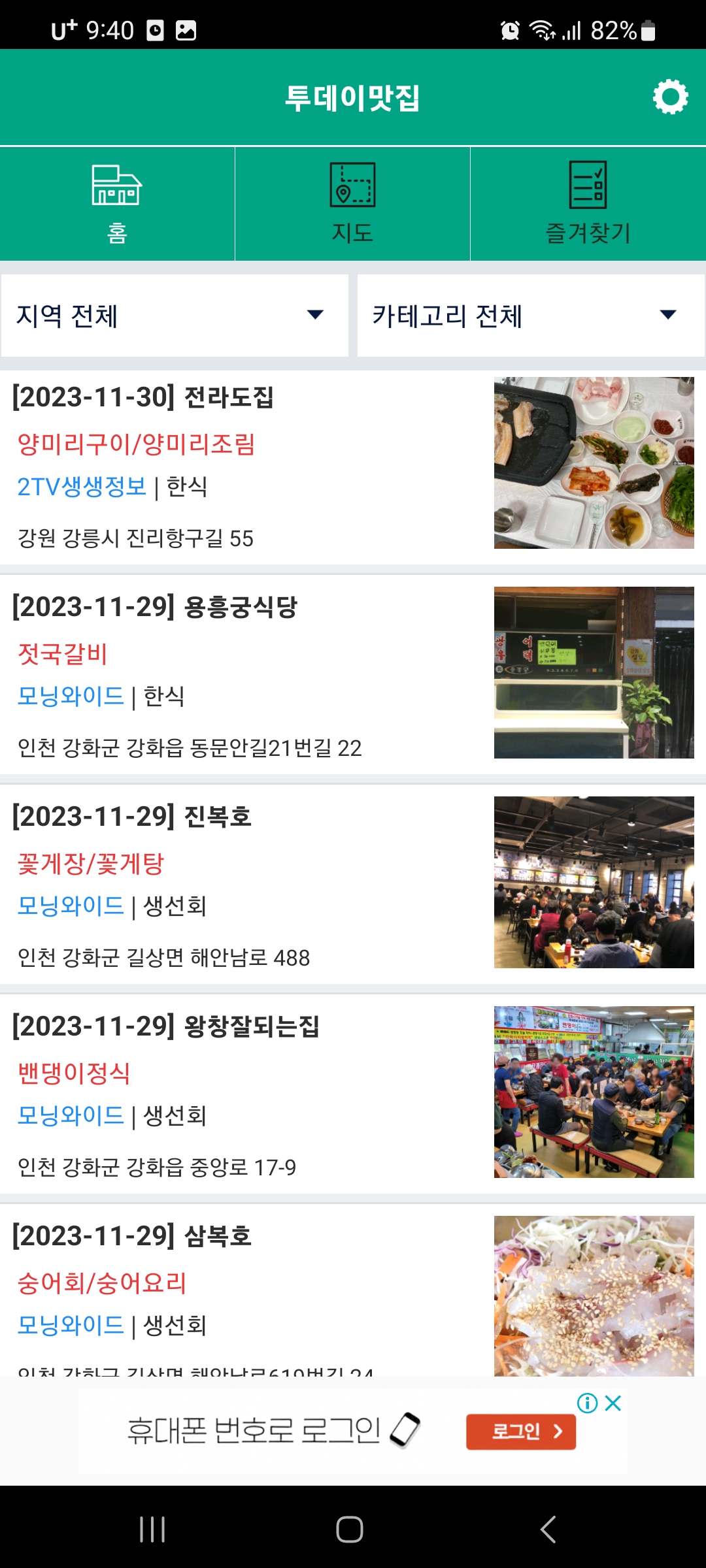This screenshot has width=706, height=1568.
Task: Open the 즐겨찾기 tab
Action: (588, 204)
